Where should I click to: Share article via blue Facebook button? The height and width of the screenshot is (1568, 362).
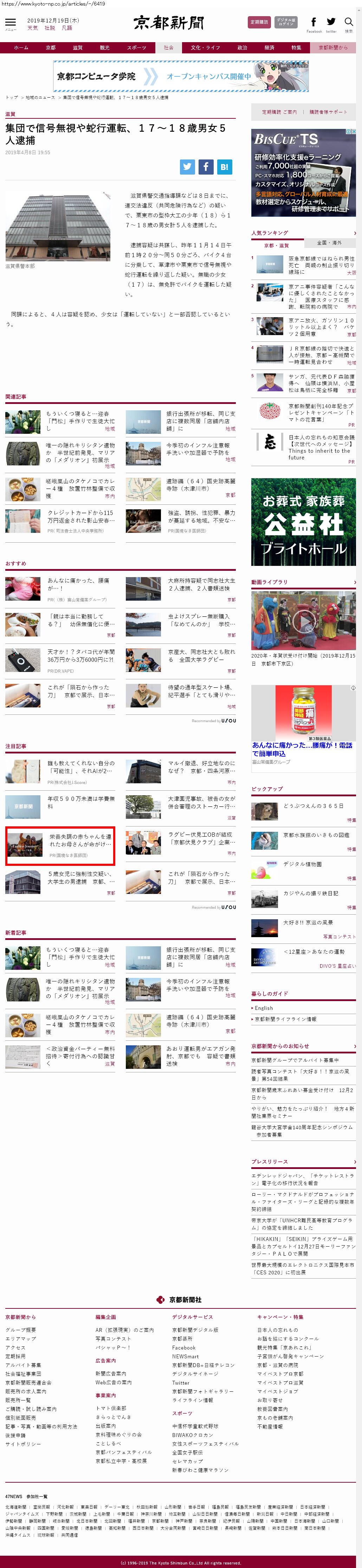[x=206, y=167]
